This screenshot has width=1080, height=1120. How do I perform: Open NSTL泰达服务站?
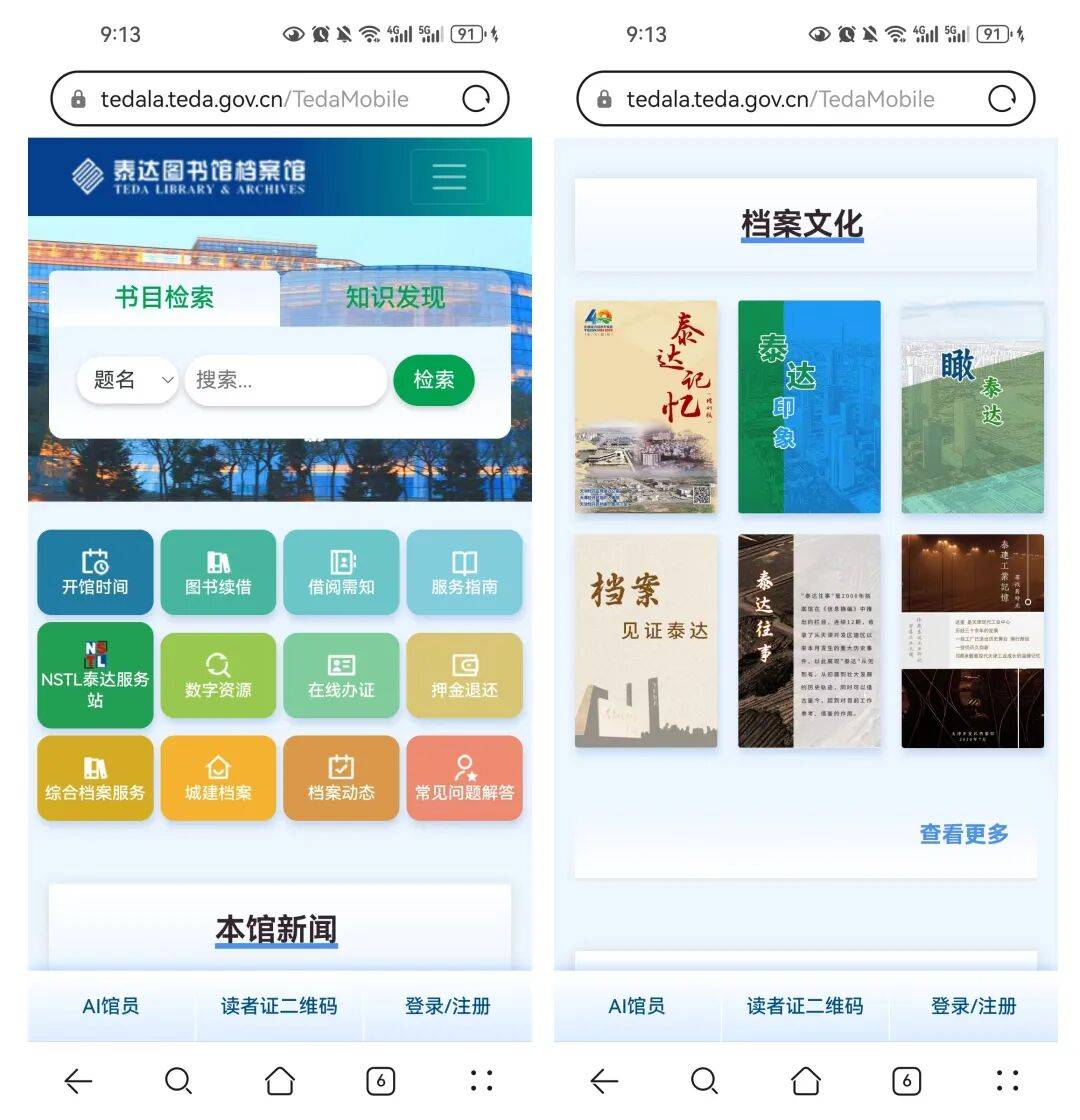coord(95,675)
